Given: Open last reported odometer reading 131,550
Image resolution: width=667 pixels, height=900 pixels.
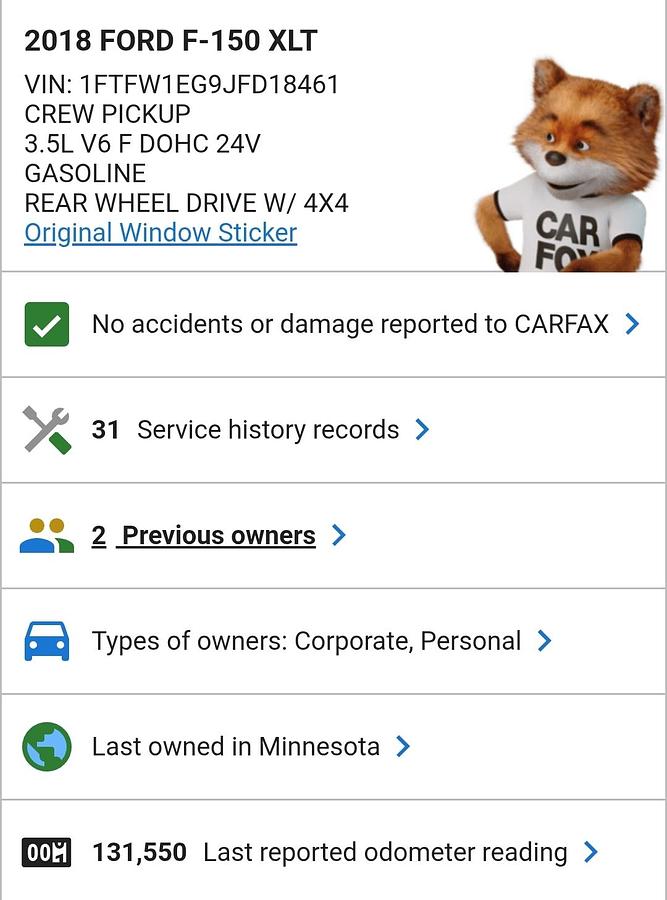Looking at the screenshot, I should (x=330, y=853).
